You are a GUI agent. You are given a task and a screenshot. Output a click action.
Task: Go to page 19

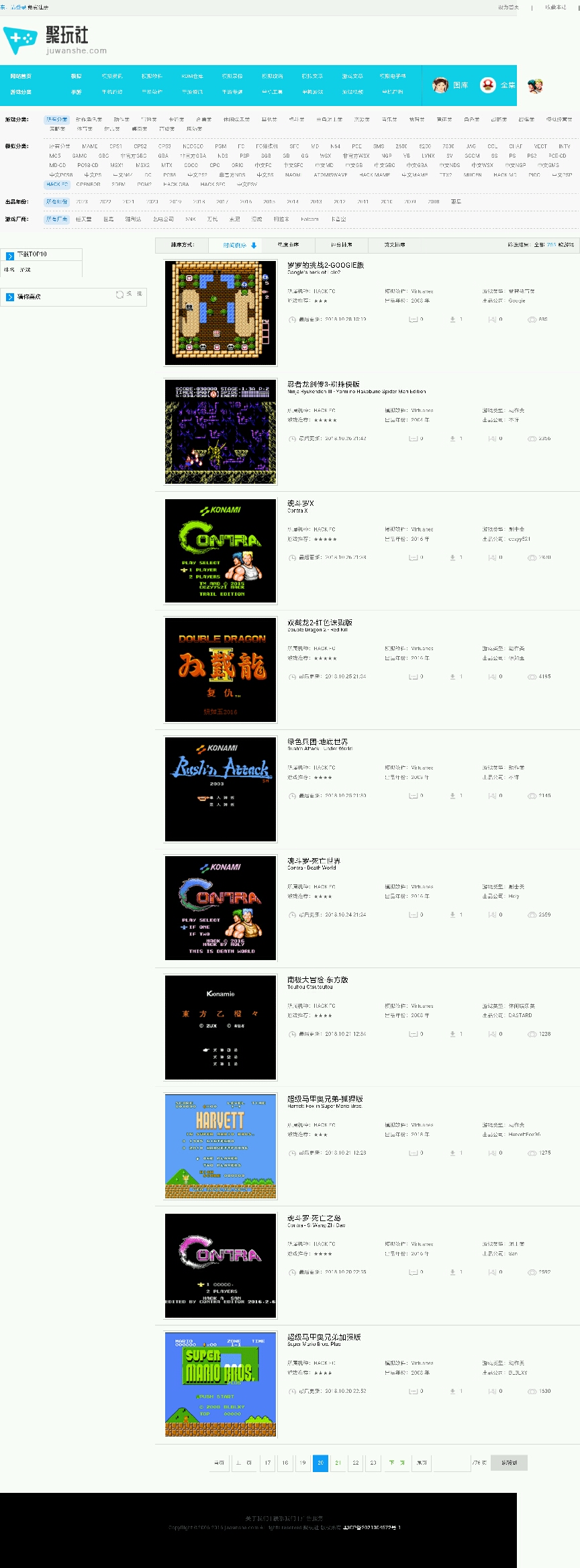point(303,1463)
